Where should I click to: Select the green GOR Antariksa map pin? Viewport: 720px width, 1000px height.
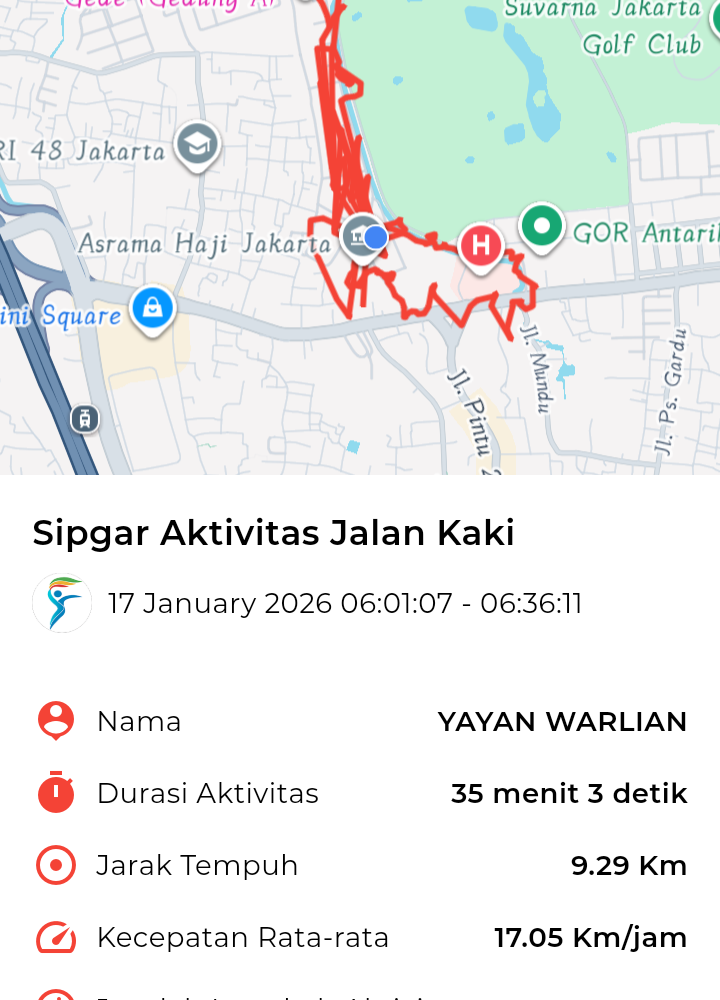coord(542,226)
